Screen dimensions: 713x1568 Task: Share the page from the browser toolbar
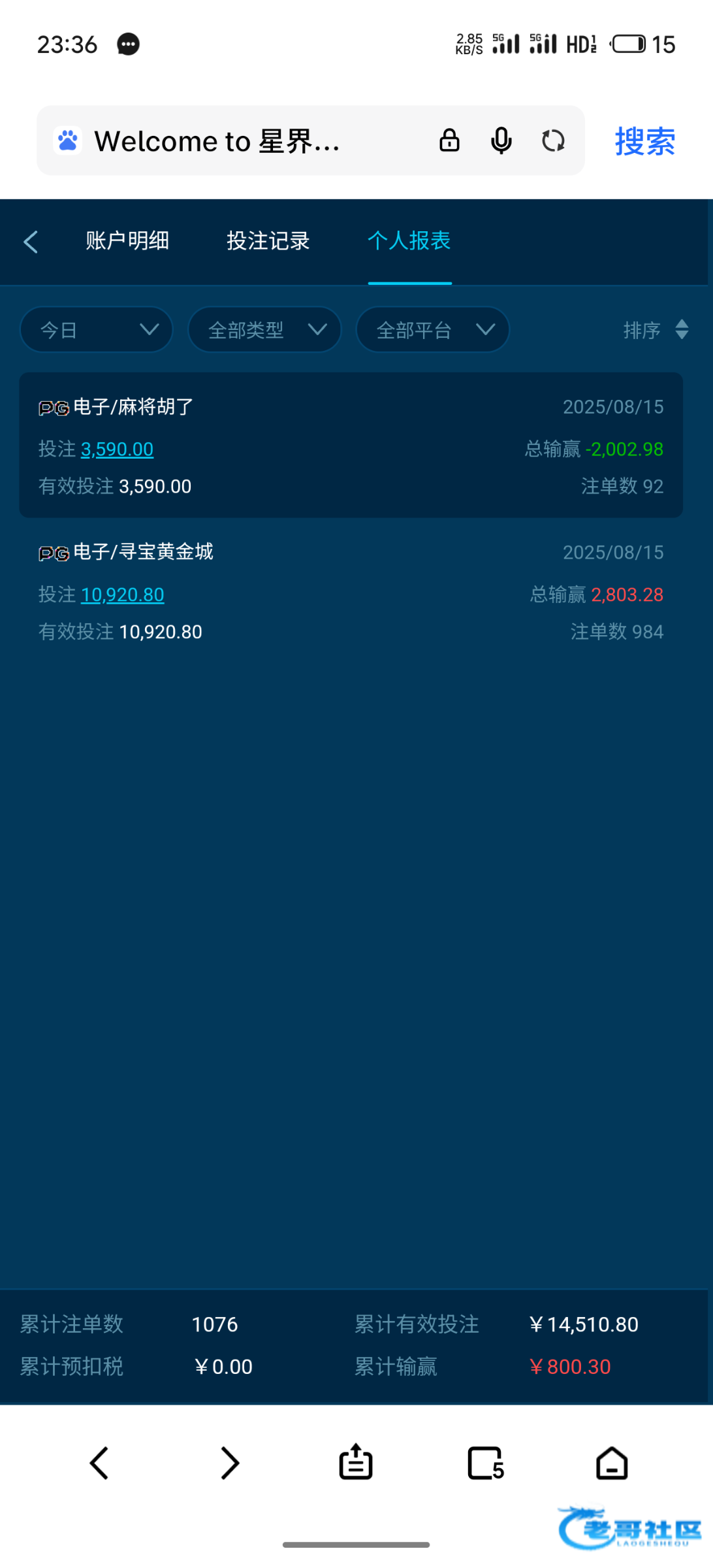click(x=356, y=1462)
